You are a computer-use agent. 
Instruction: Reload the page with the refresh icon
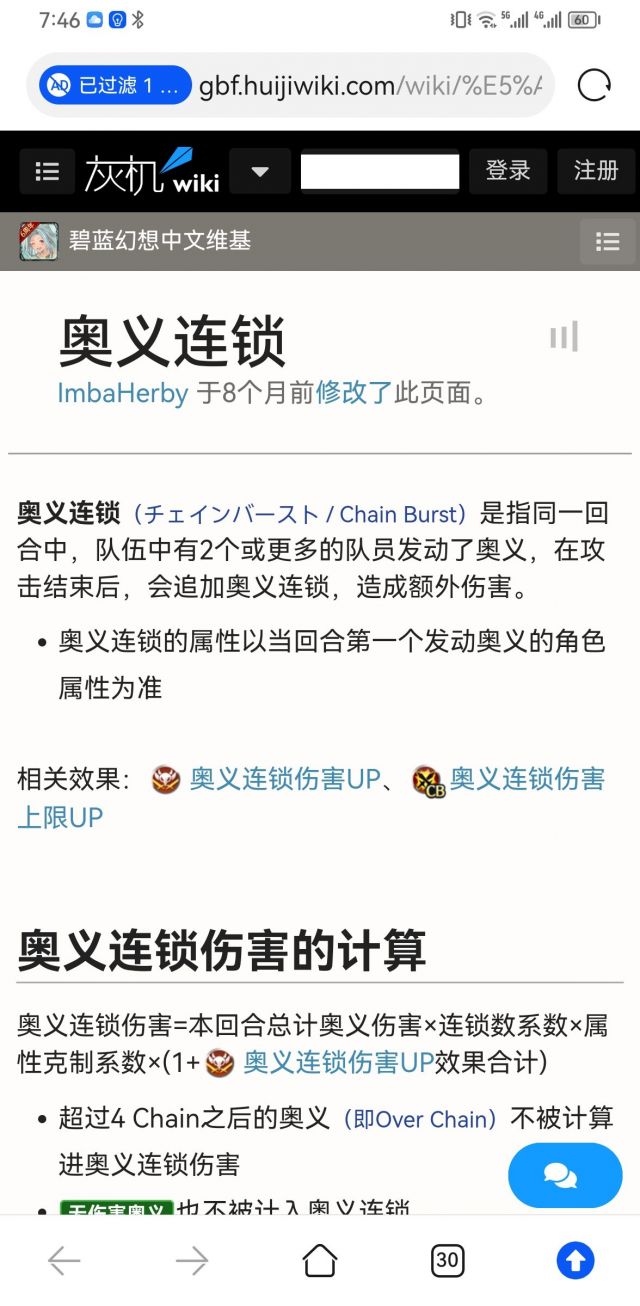point(594,86)
